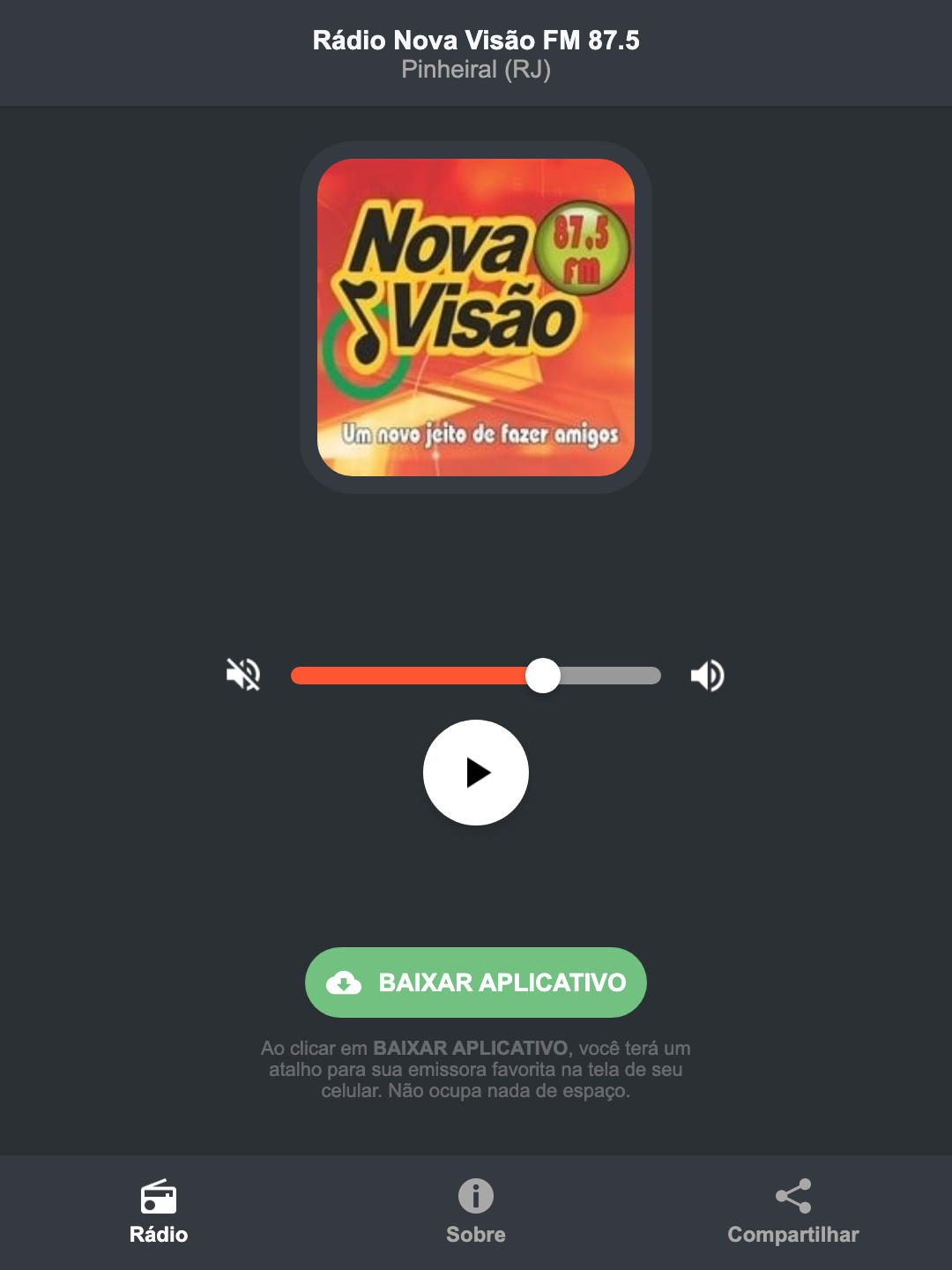The width and height of the screenshot is (952, 1270).
Task: Start playback with the play button
Action: [x=475, y=773]
